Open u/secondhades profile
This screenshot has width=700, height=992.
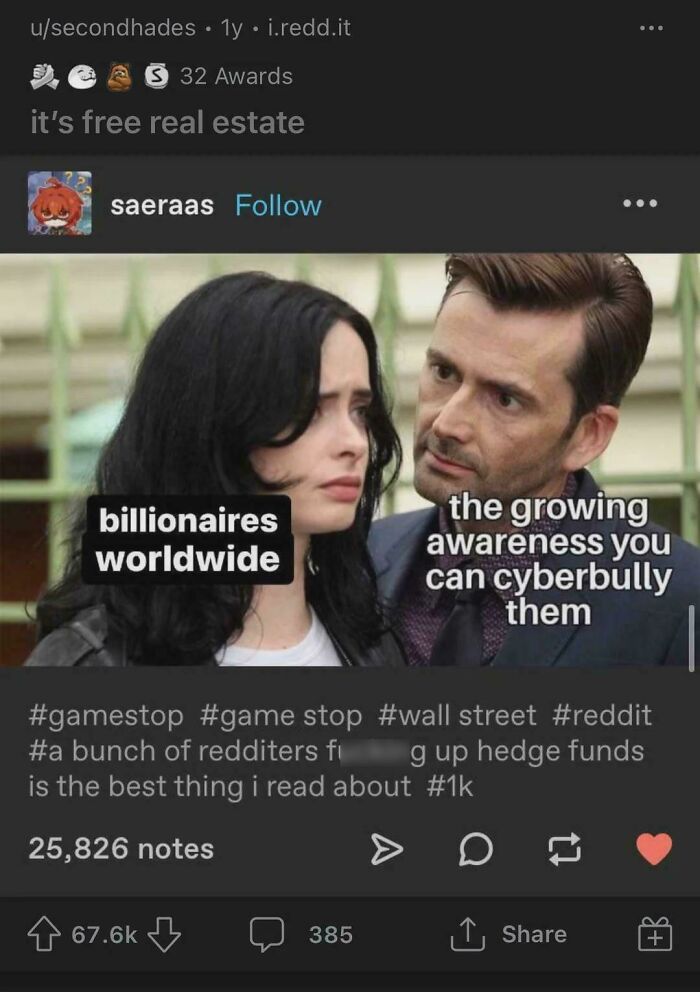[x=112, y=28]
